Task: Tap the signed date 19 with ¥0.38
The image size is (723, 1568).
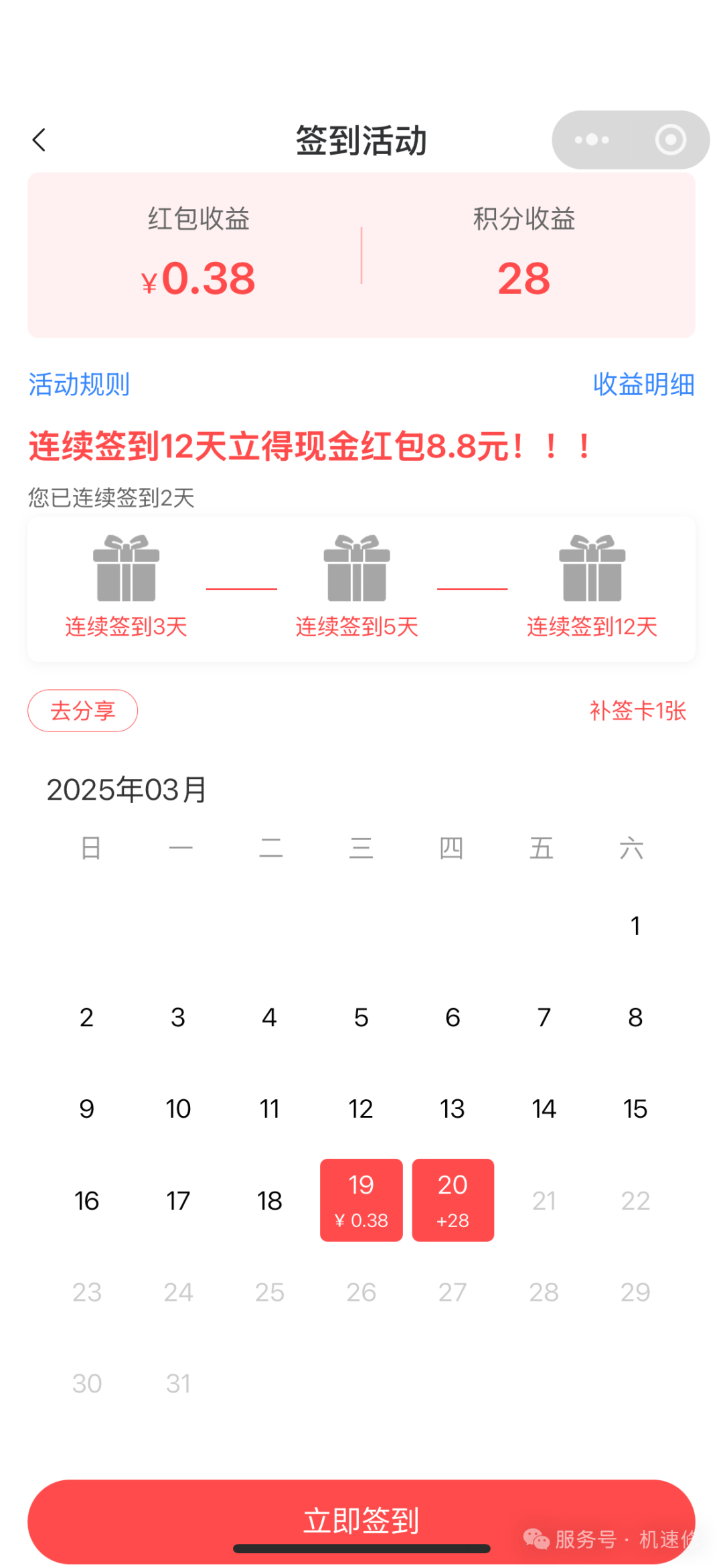Action: (x=361, y=1200)
